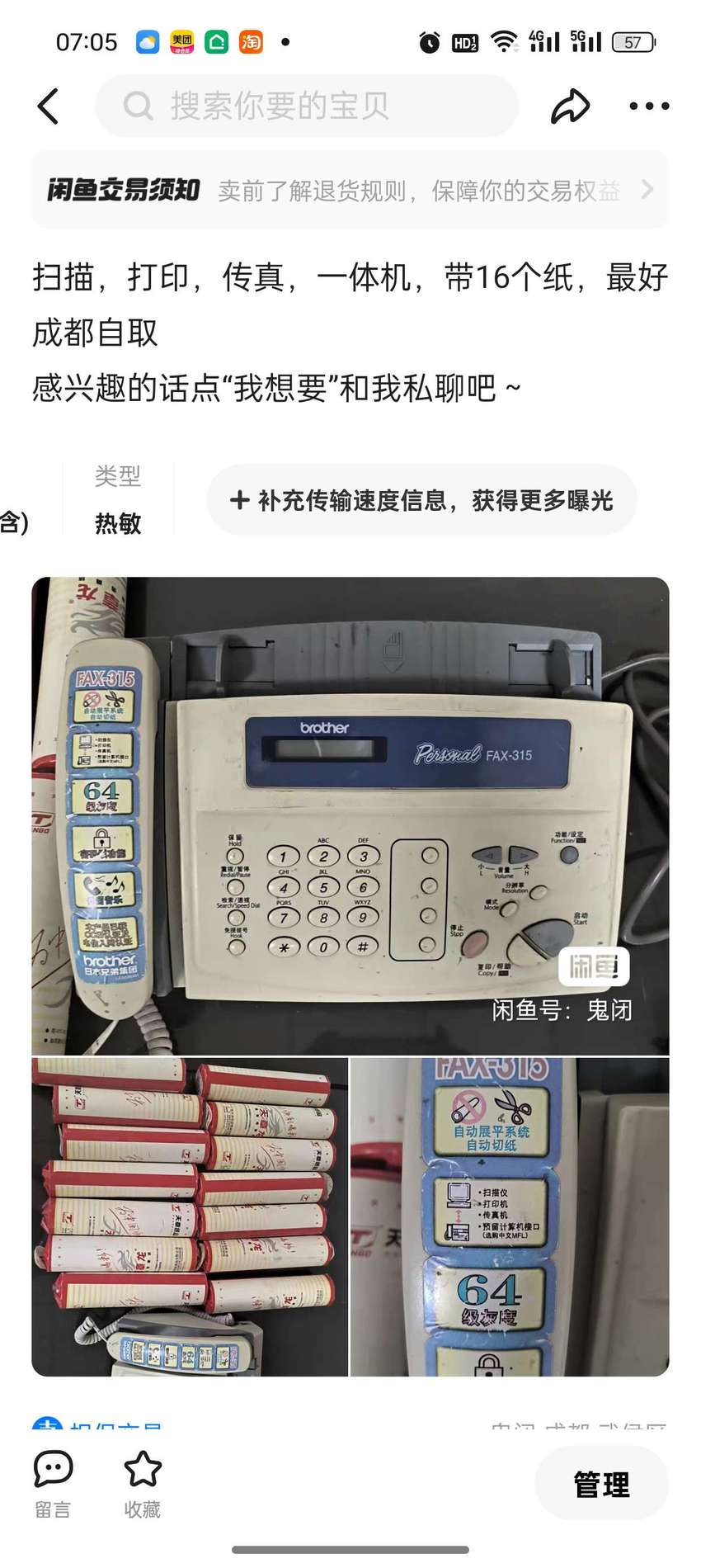Tap the 补充传输速度信息 chip
Image resolution: width=701 pixels, height=1568 pixels.
[421, 500]
